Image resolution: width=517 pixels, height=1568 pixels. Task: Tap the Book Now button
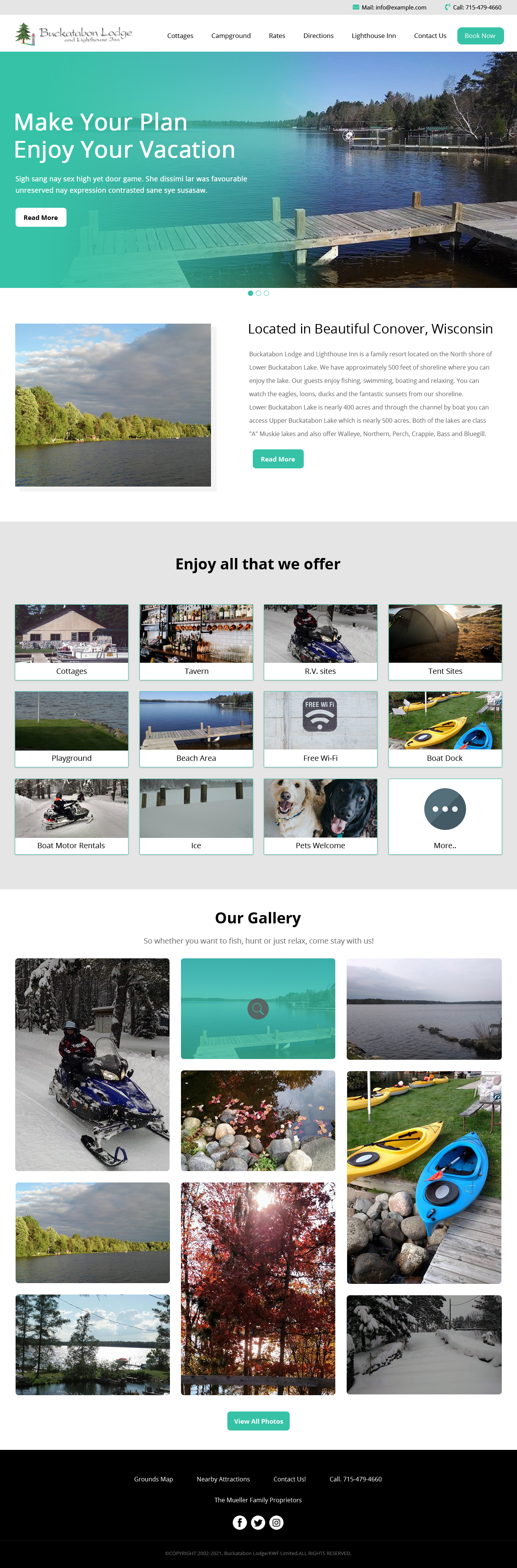click(480, 36)
